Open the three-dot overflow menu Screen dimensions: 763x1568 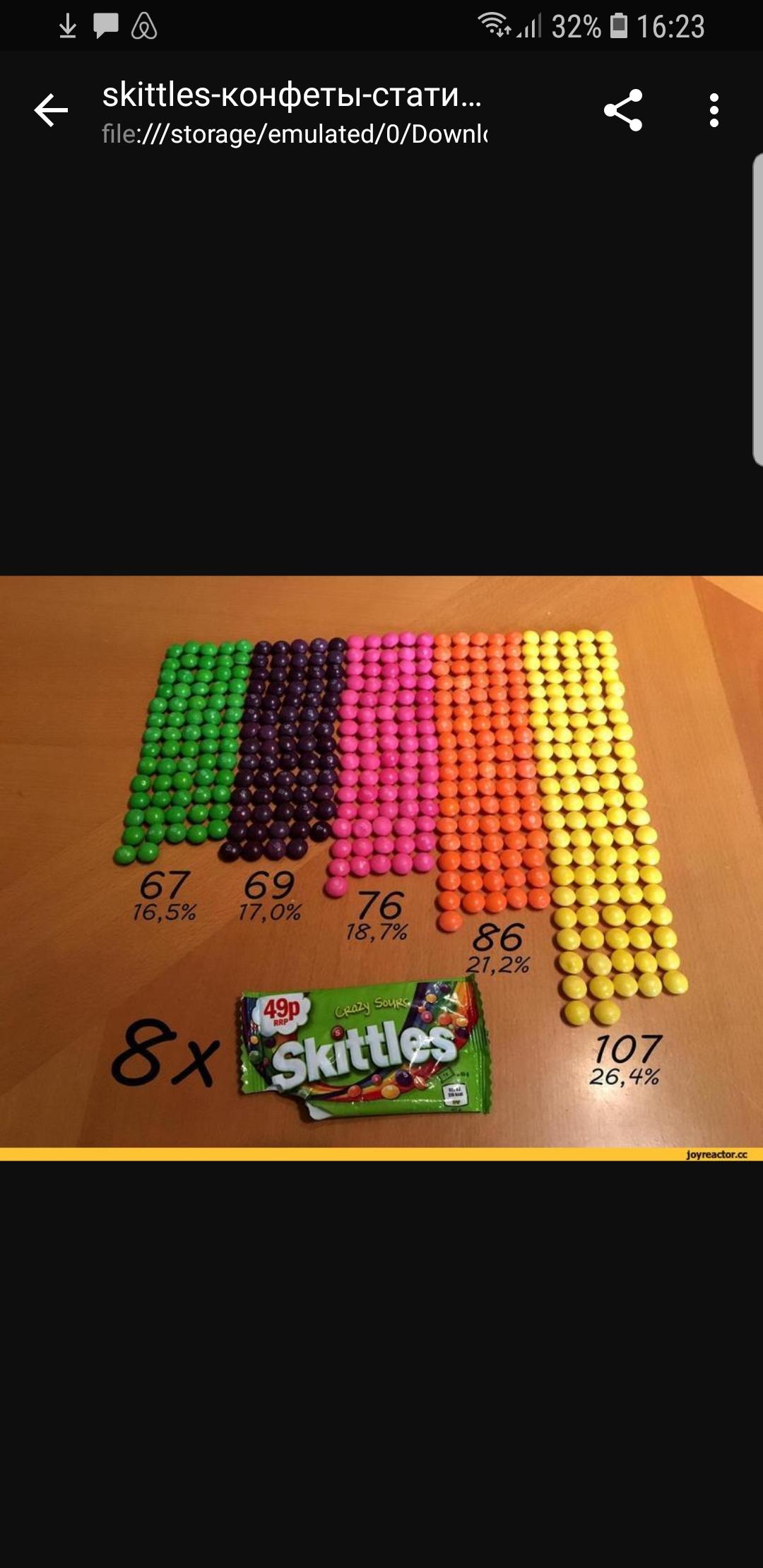coord(714,110)
